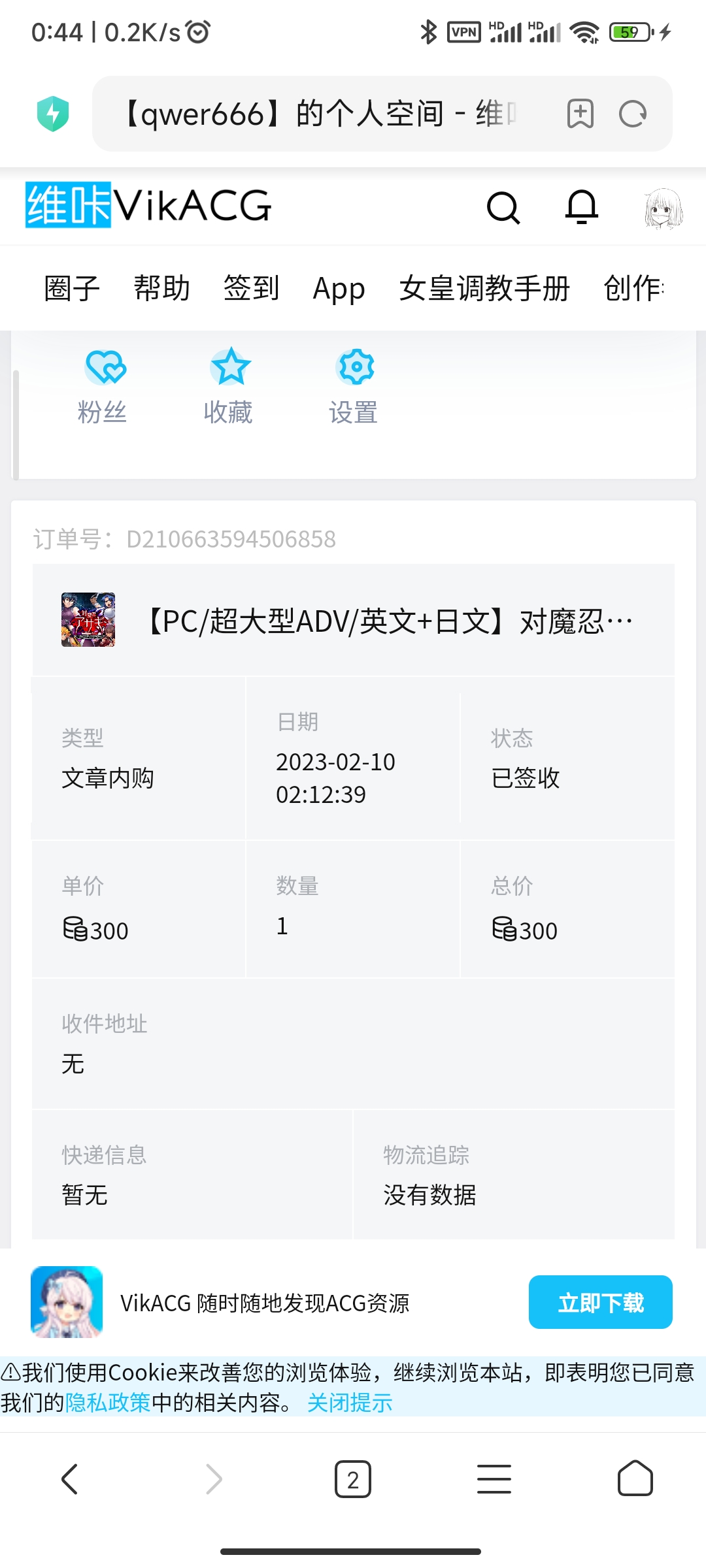Tap the 立即下载 download button
The width and height of the screenshot is (706, 1568).
click(x=601, y=1301)
